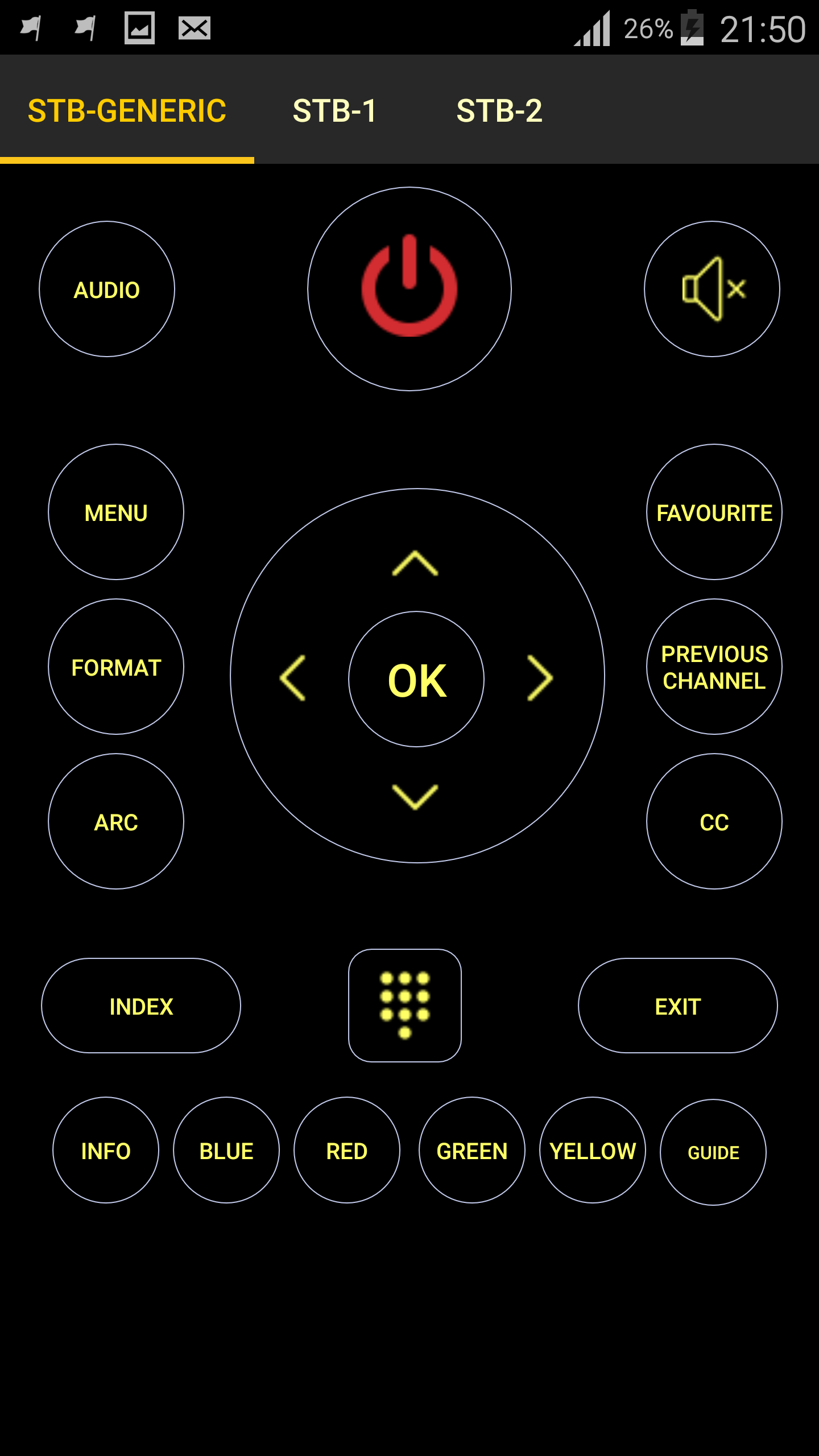Tap the up arrow on the d-pad
The width and height of the screenshot is (819, 1456).
[415, 564]
